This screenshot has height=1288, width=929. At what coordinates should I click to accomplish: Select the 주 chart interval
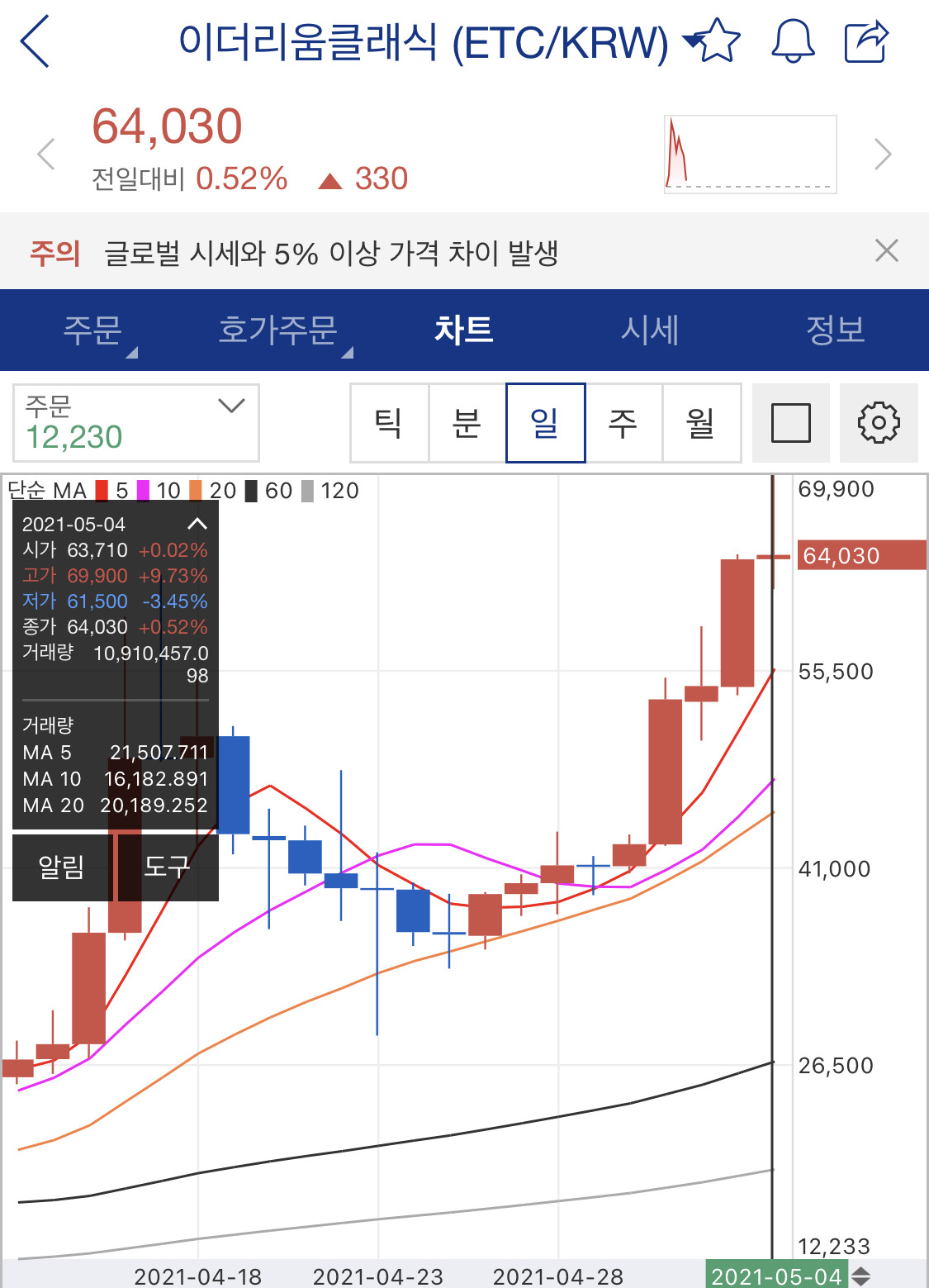tap(623, 423)
